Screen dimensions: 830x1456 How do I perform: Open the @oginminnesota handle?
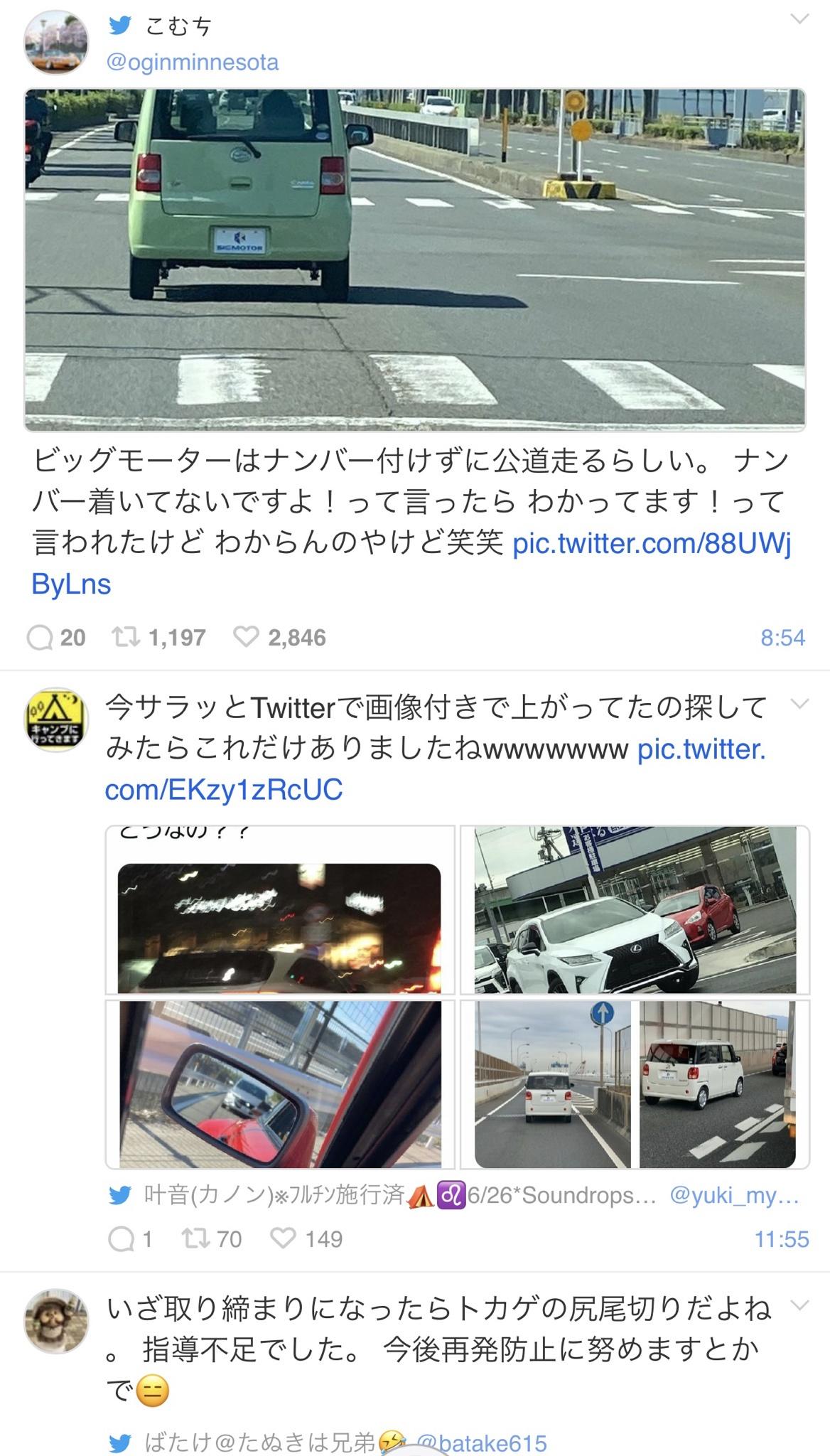[x=192, y=63]
